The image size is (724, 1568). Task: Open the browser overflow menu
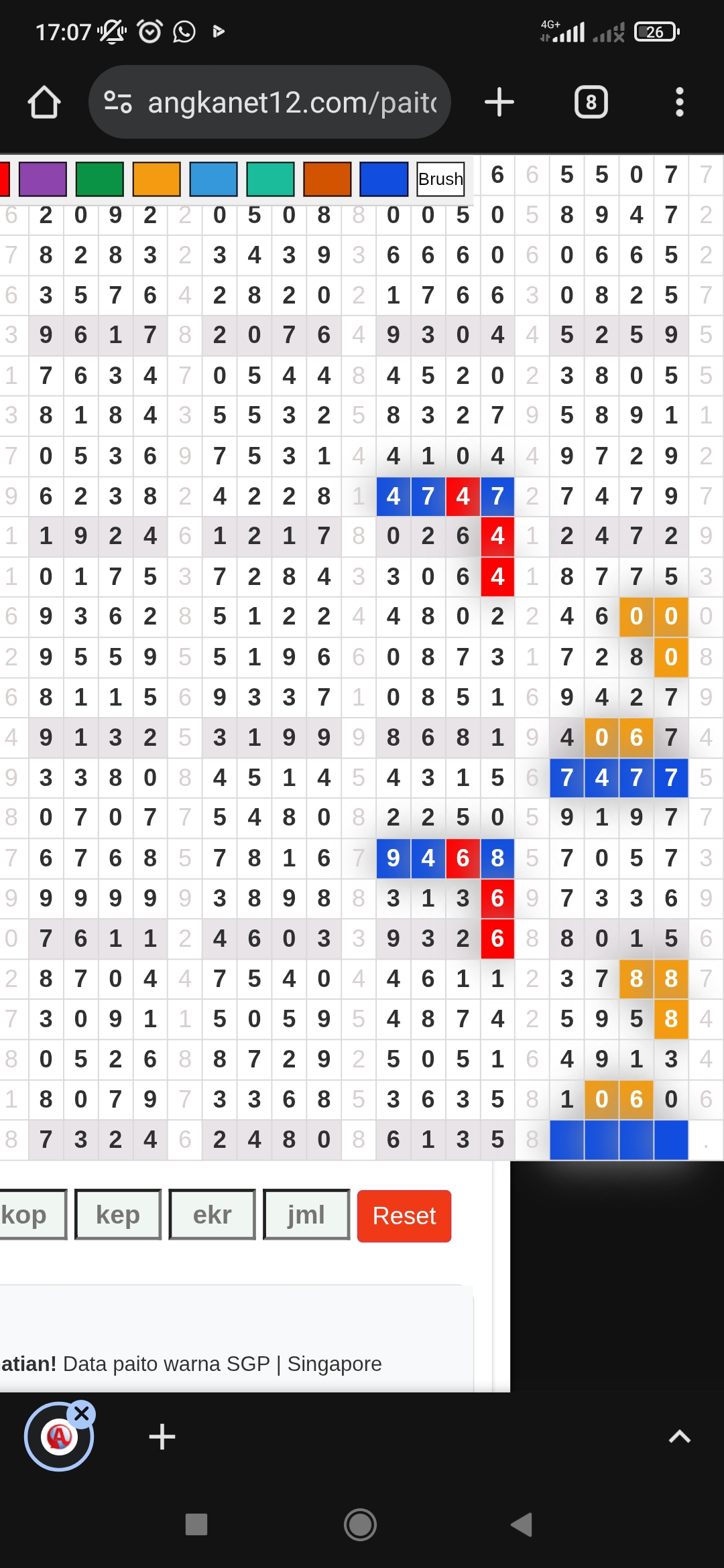(x=679, y=103)
